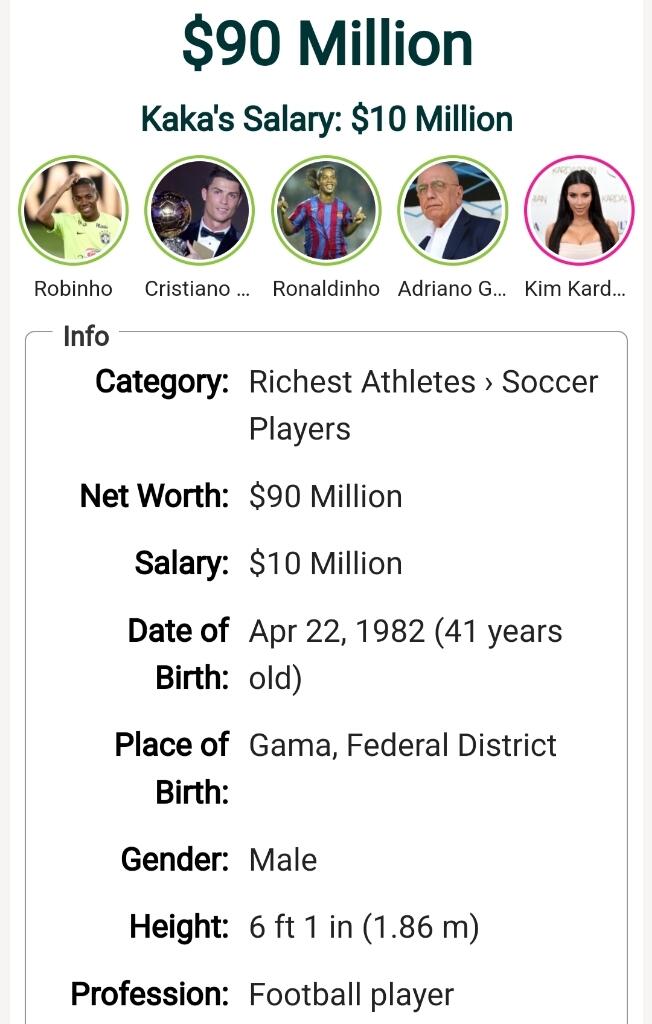Go to Adriano G... profile

(x=452, y=211)
